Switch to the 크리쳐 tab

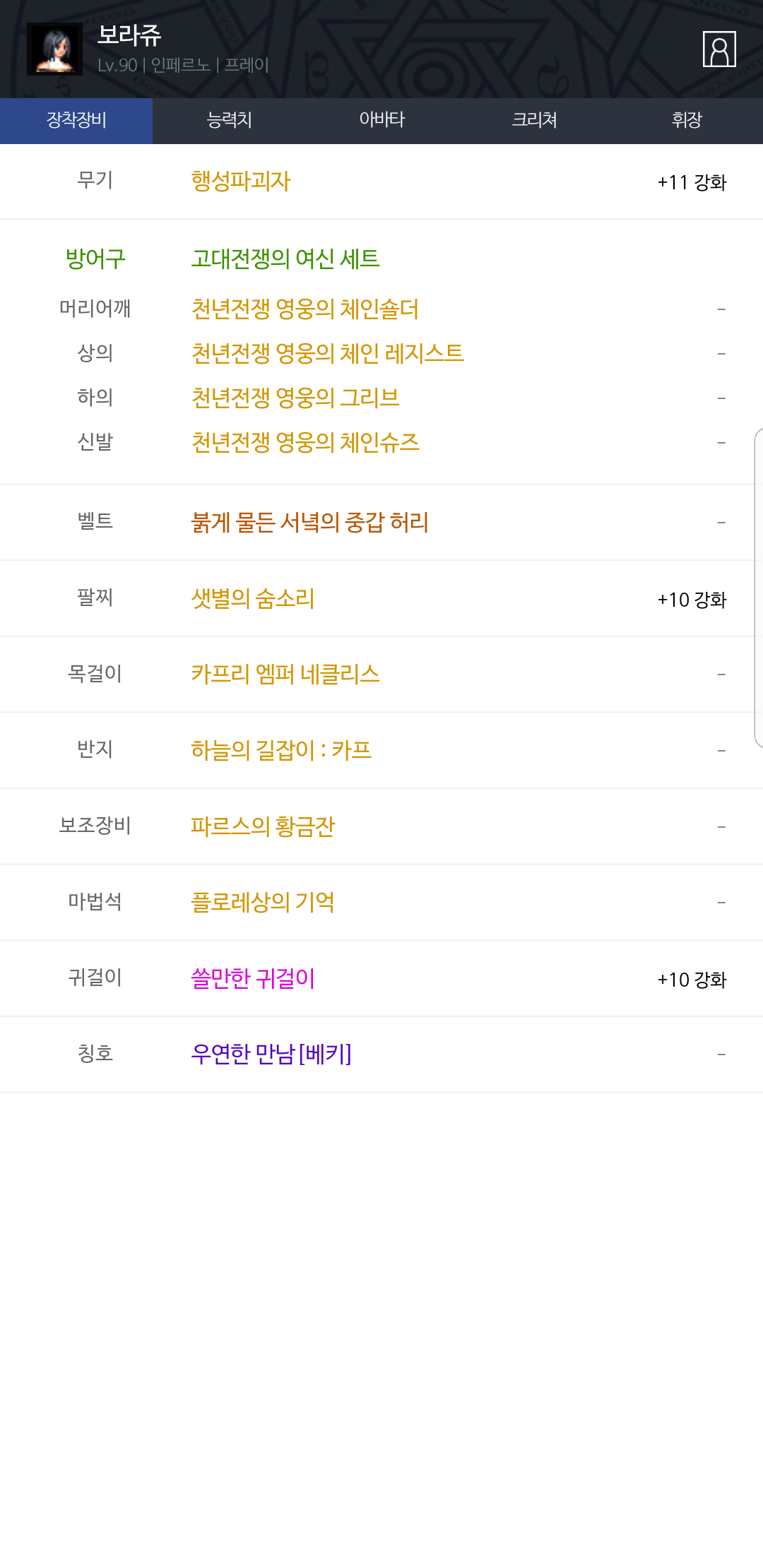(534, 121)
